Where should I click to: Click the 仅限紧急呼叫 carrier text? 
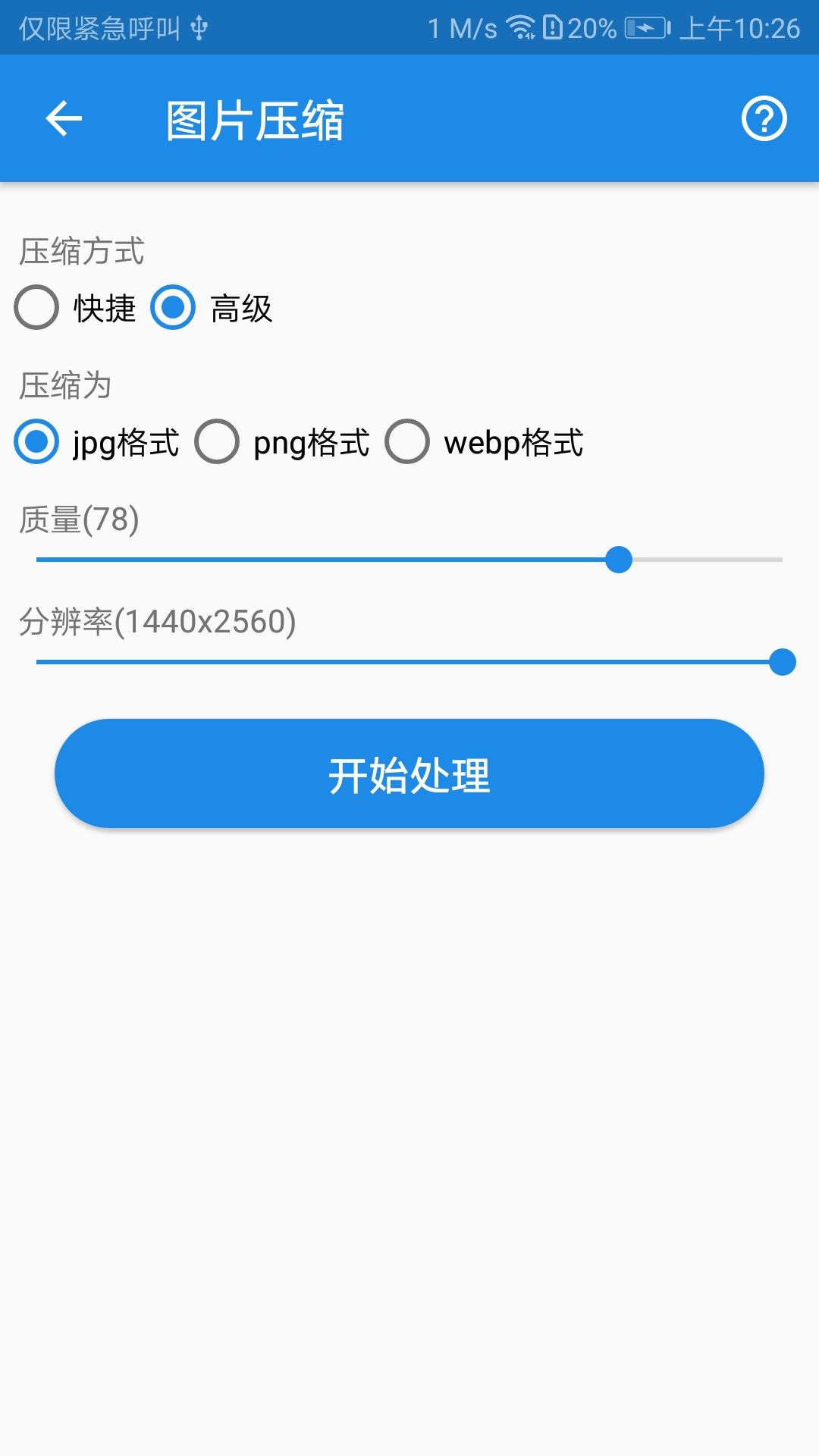coord(99,27)
